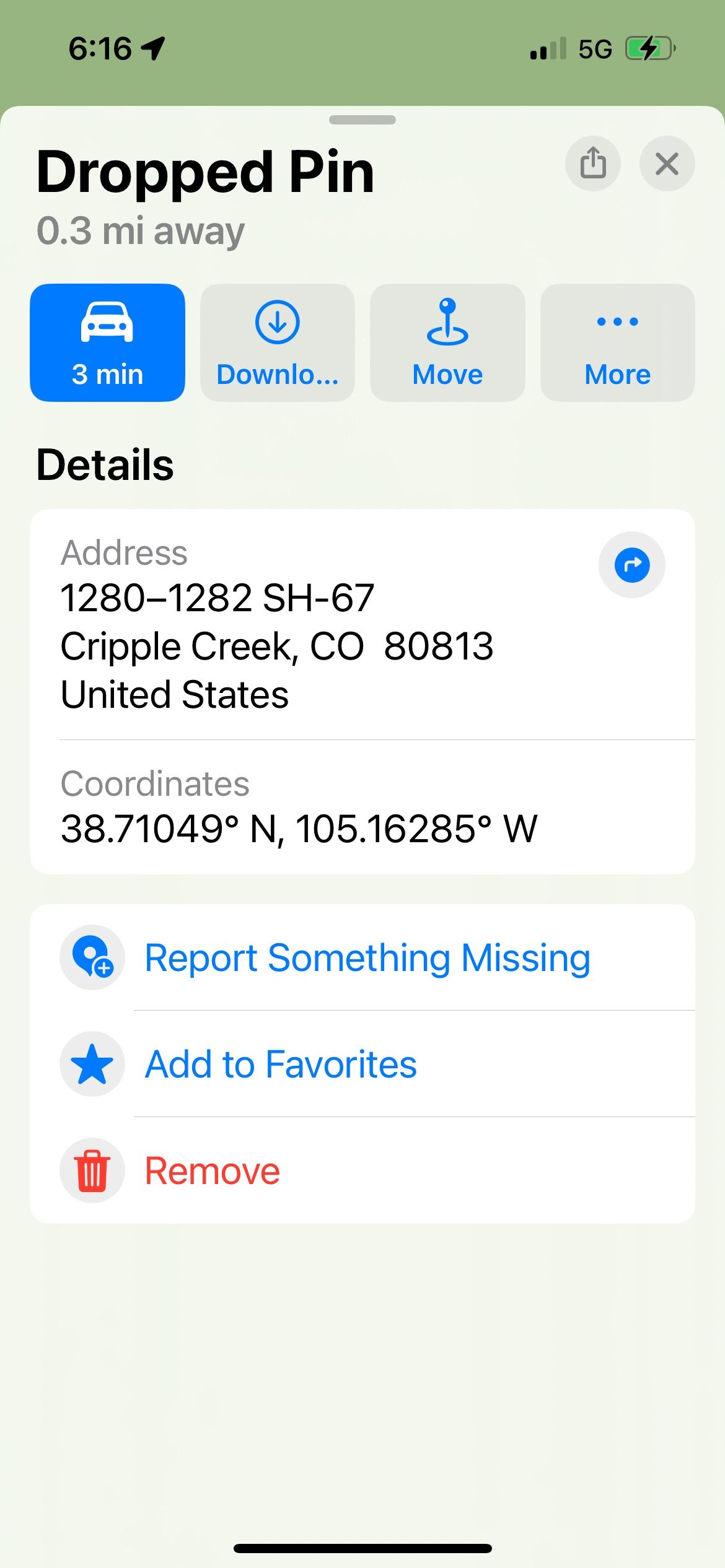Remove the dropped pin
The image size is (725, 1568).
click(362, 1170)
